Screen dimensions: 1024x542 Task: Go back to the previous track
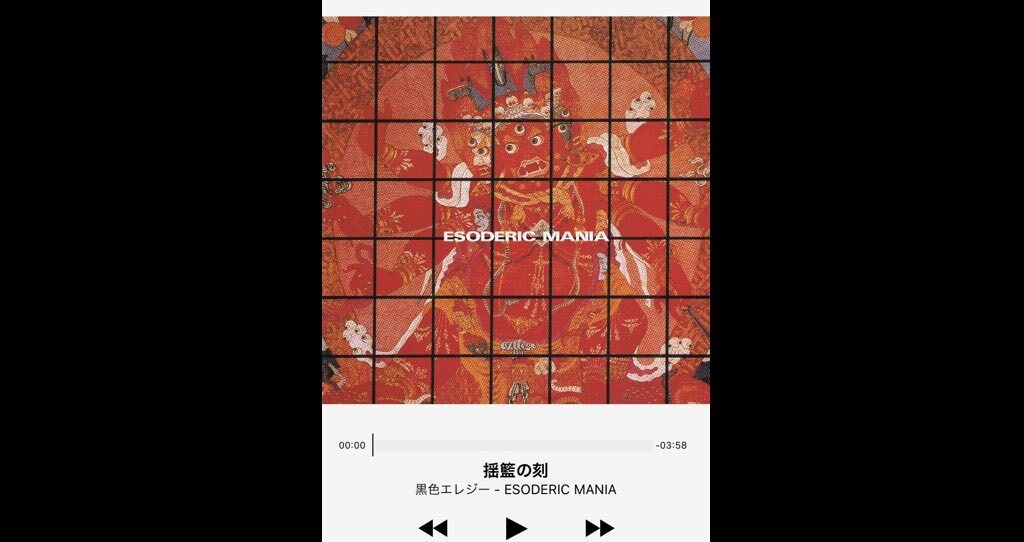coord(432,528)
